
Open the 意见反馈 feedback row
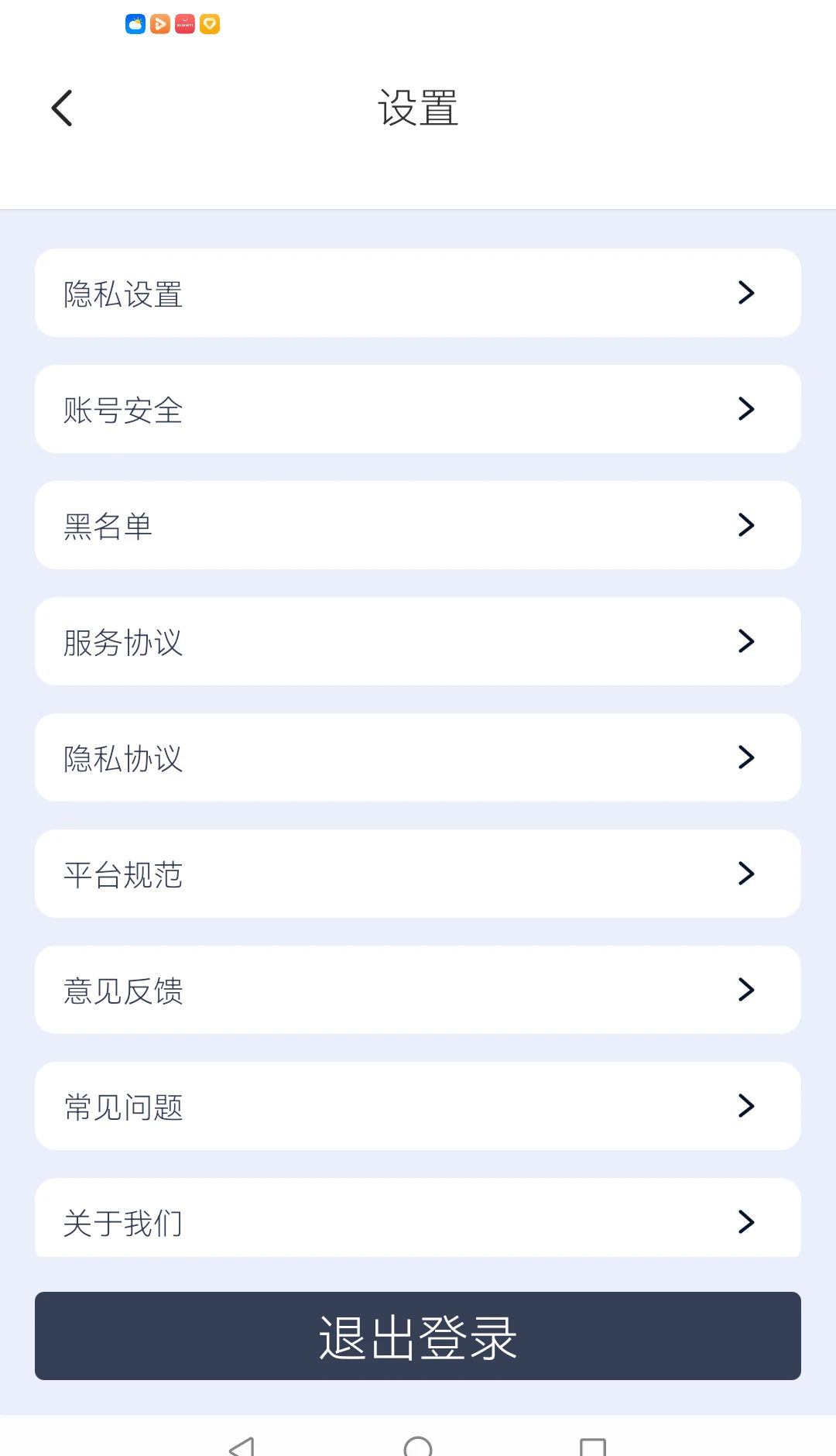click(x=418, y=990)
